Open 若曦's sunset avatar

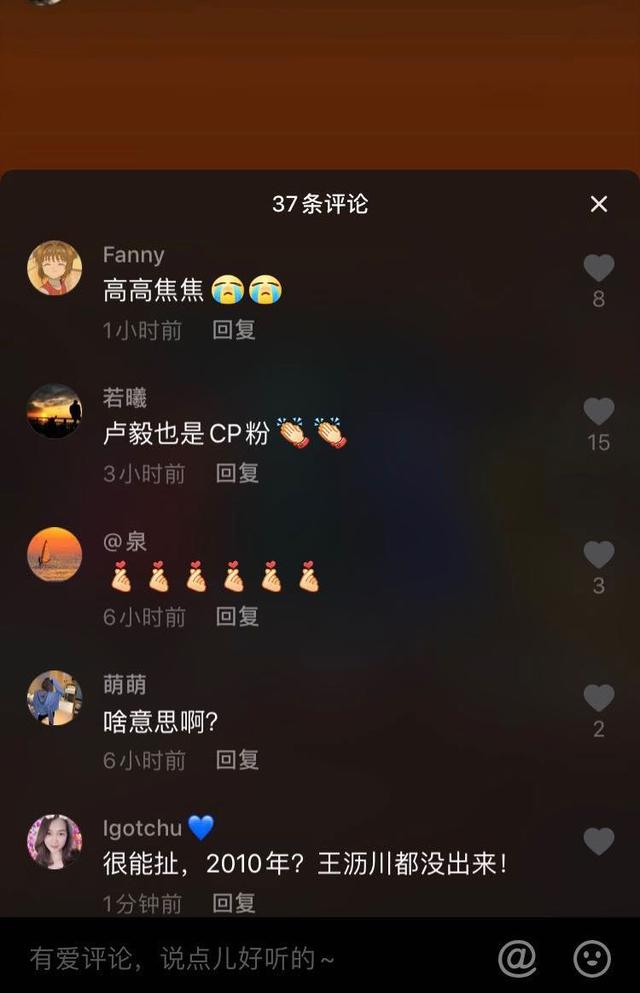tap(54, 411)
